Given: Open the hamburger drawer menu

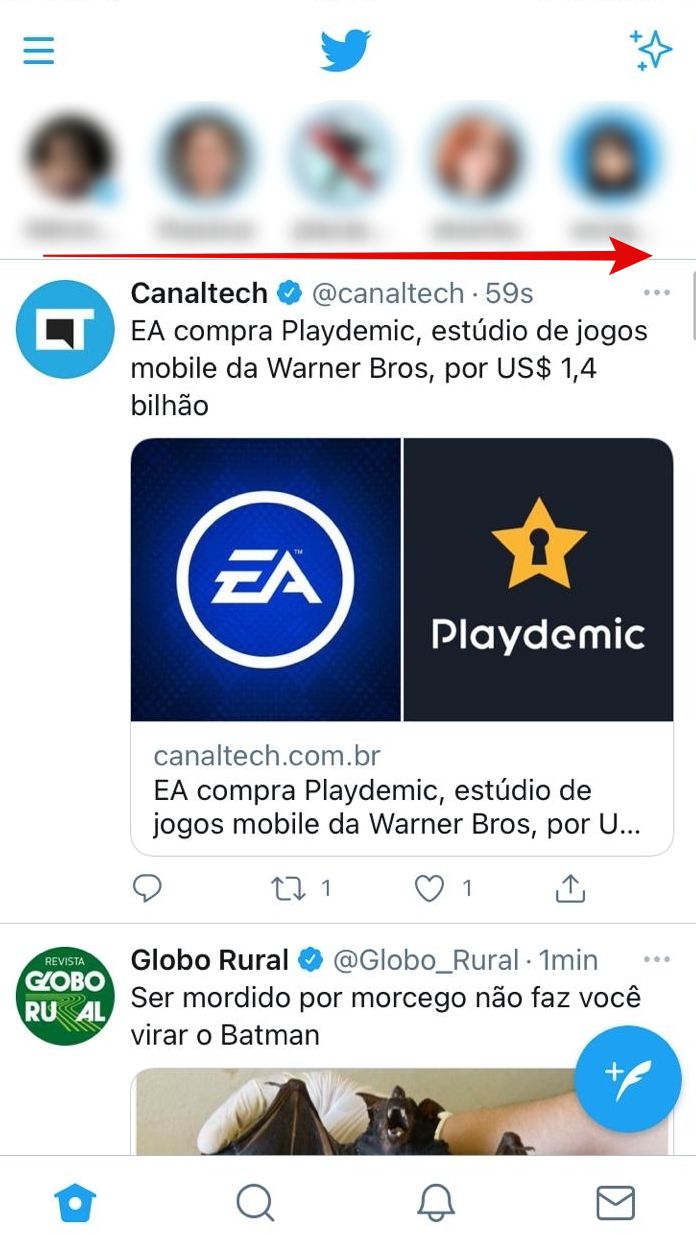Looking at the screenshot, I should click(x=39, y=50).
